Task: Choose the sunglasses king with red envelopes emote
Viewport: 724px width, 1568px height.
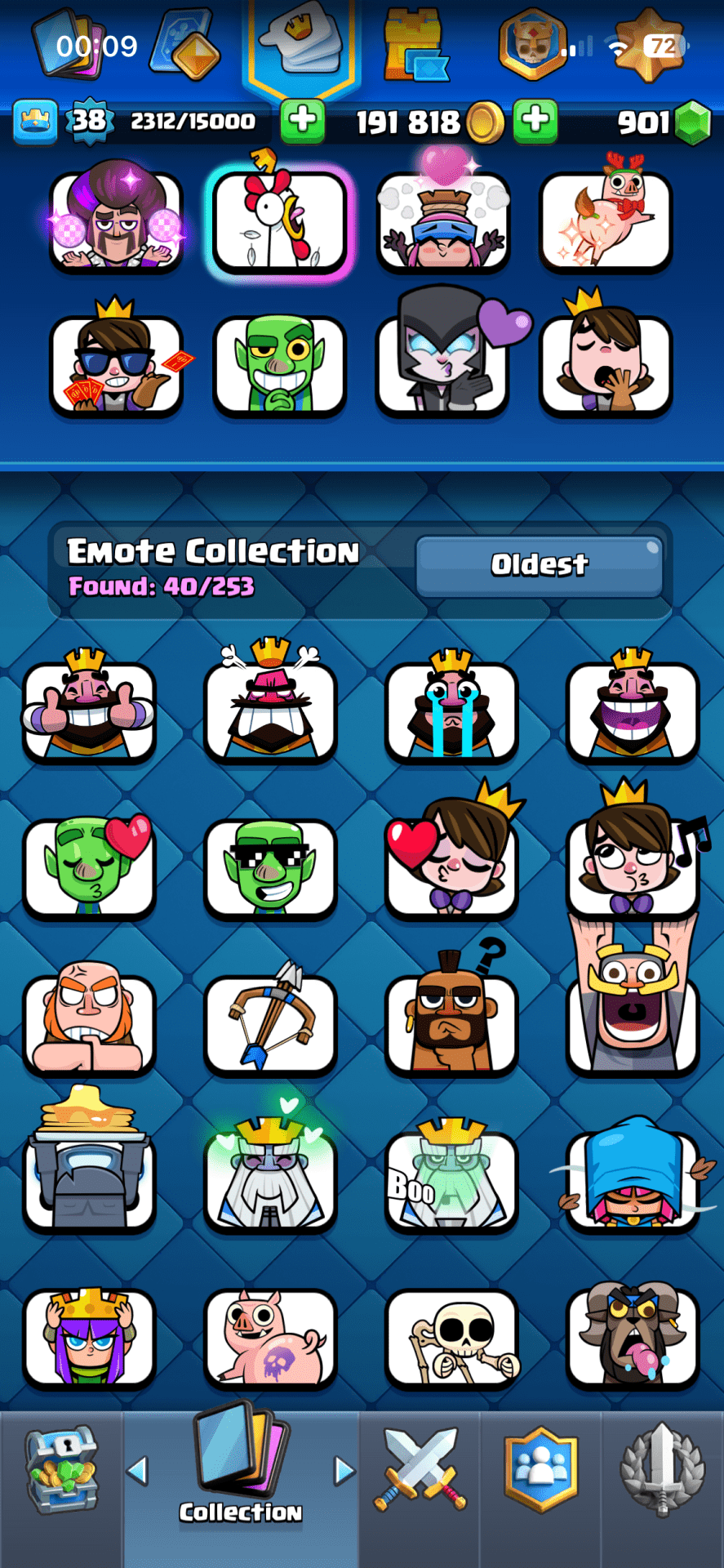Action: click(117, 365)
